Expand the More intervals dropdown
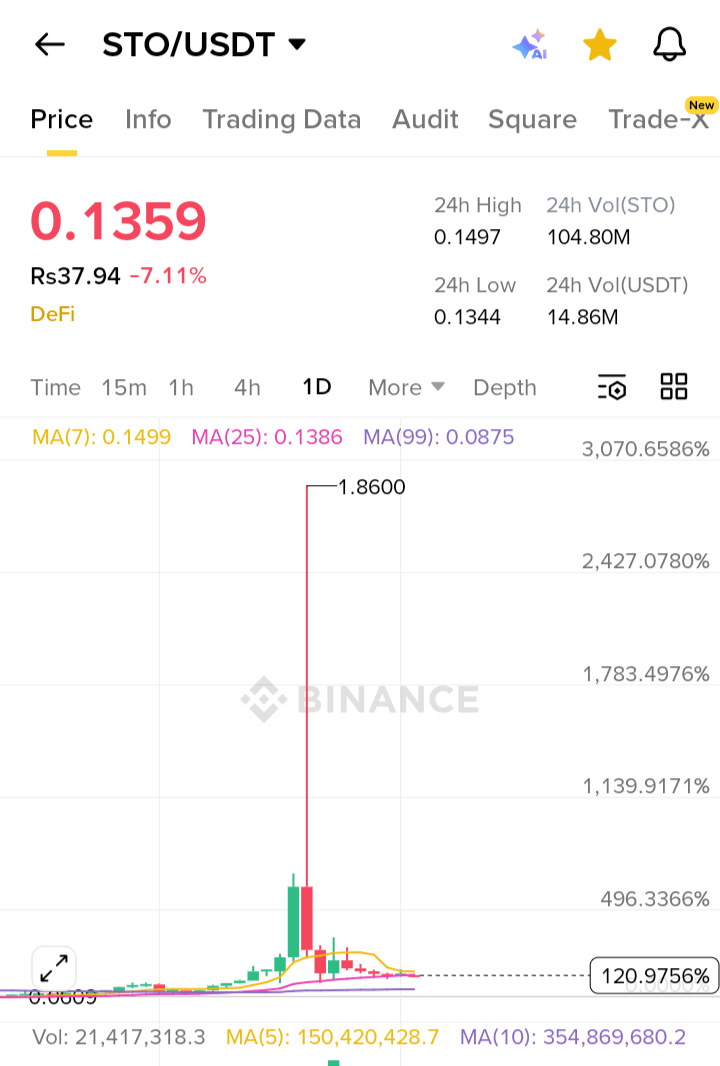This screenshot has width=720, height=1066. [x=406, y=388]
